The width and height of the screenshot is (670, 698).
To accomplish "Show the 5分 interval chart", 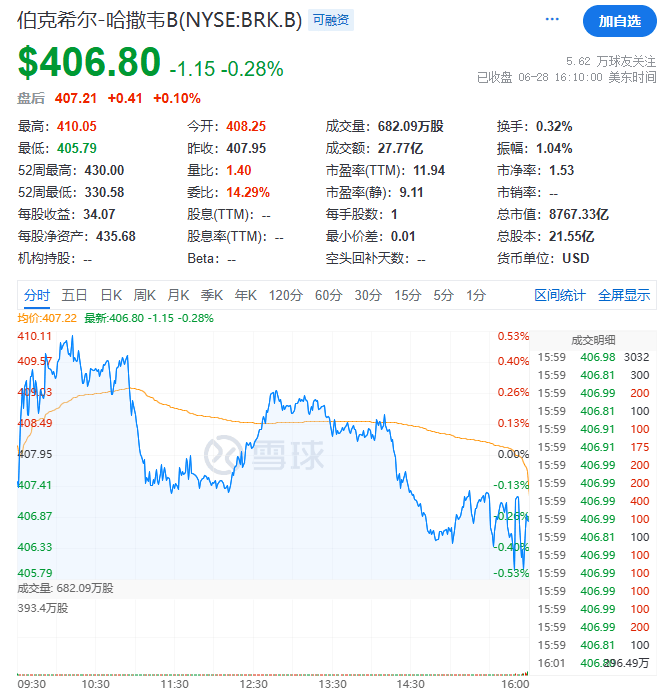I will click(x=443, y=295).
